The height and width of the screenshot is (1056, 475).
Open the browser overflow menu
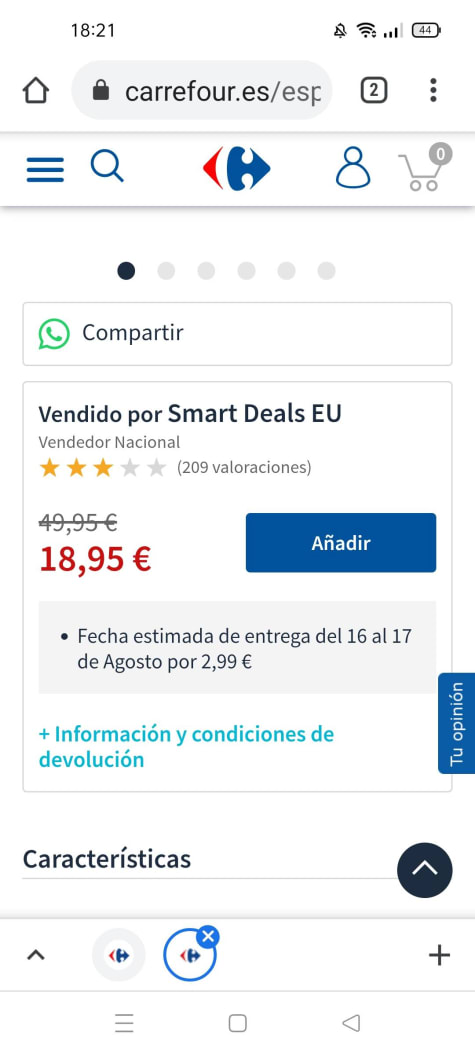pyautogui.click(x=433, y=90)
